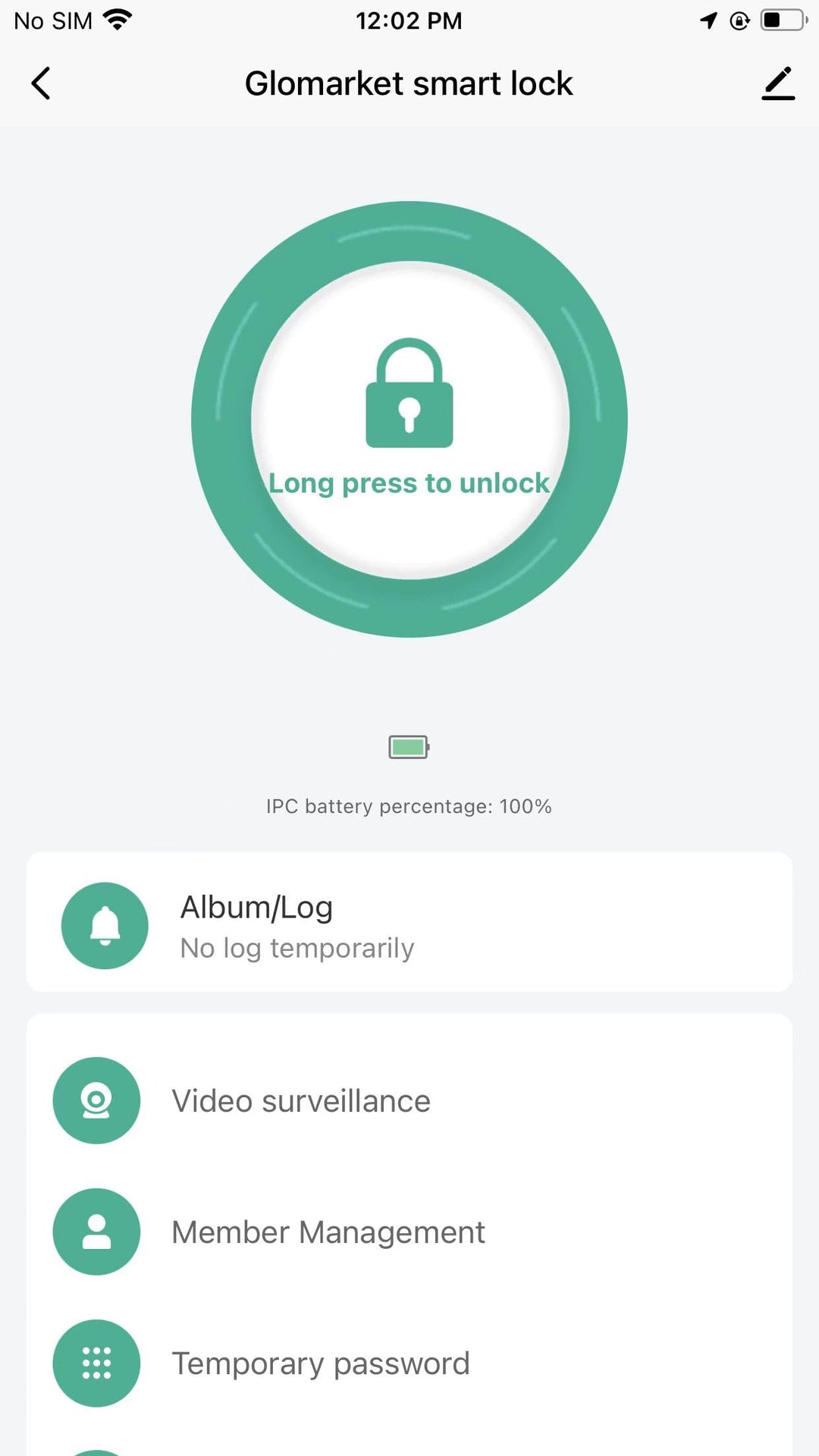Screen dimensions: 819x1456
Task: Select the Video surveillance row
Action: [409, 1100]
